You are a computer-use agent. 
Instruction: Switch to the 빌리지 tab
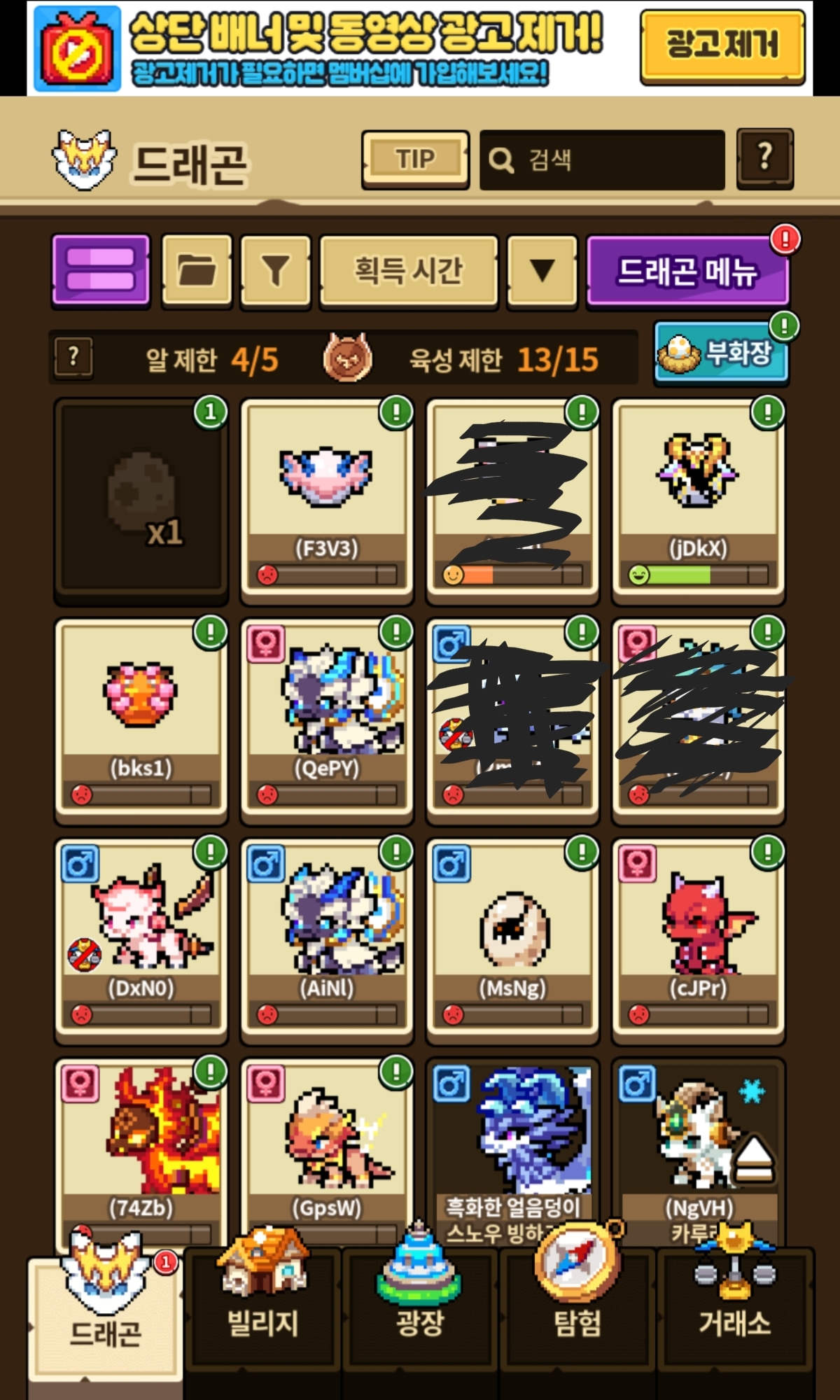click(x=262, y=1308)
